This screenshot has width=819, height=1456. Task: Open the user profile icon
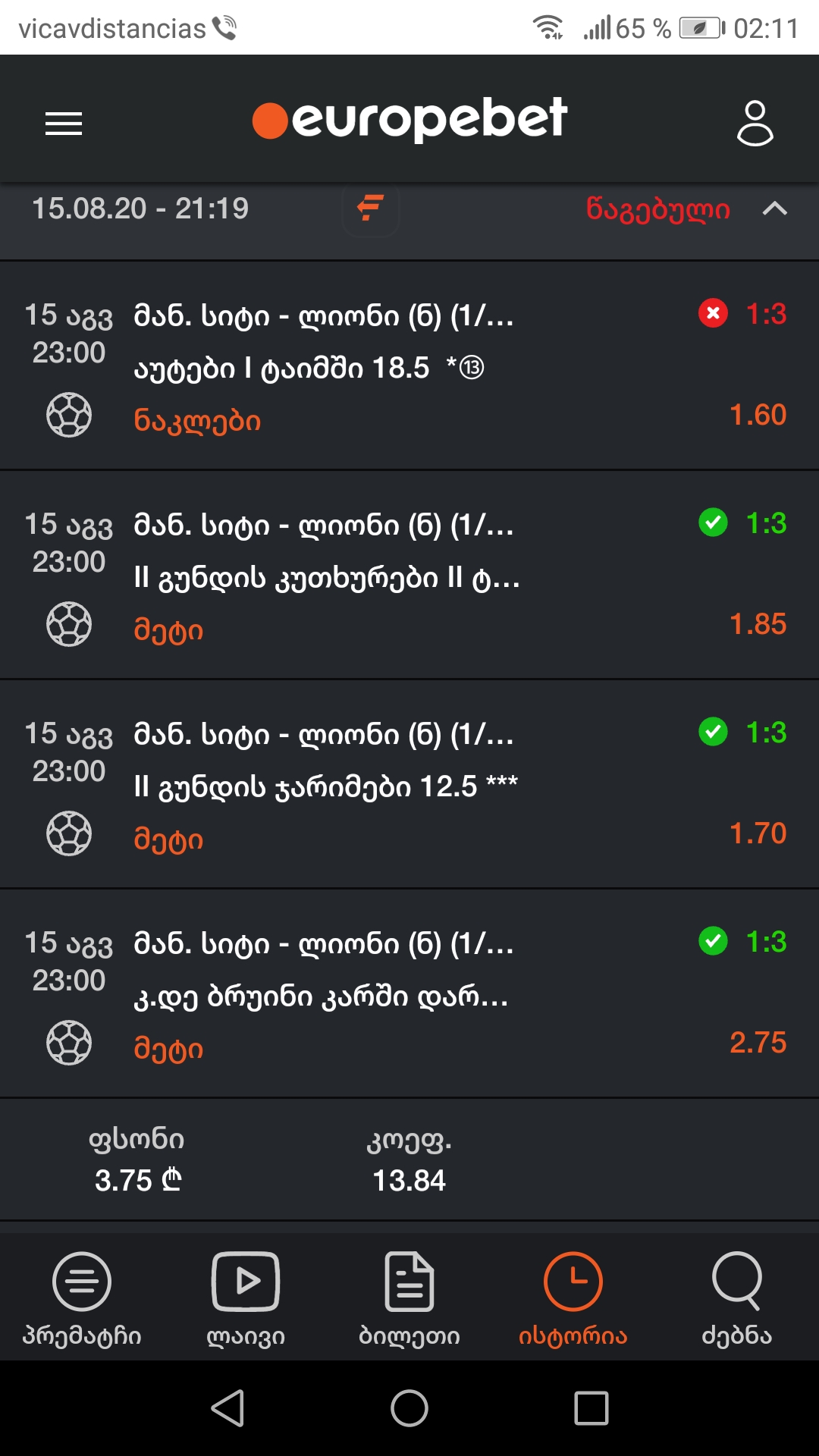pos(755,123)
